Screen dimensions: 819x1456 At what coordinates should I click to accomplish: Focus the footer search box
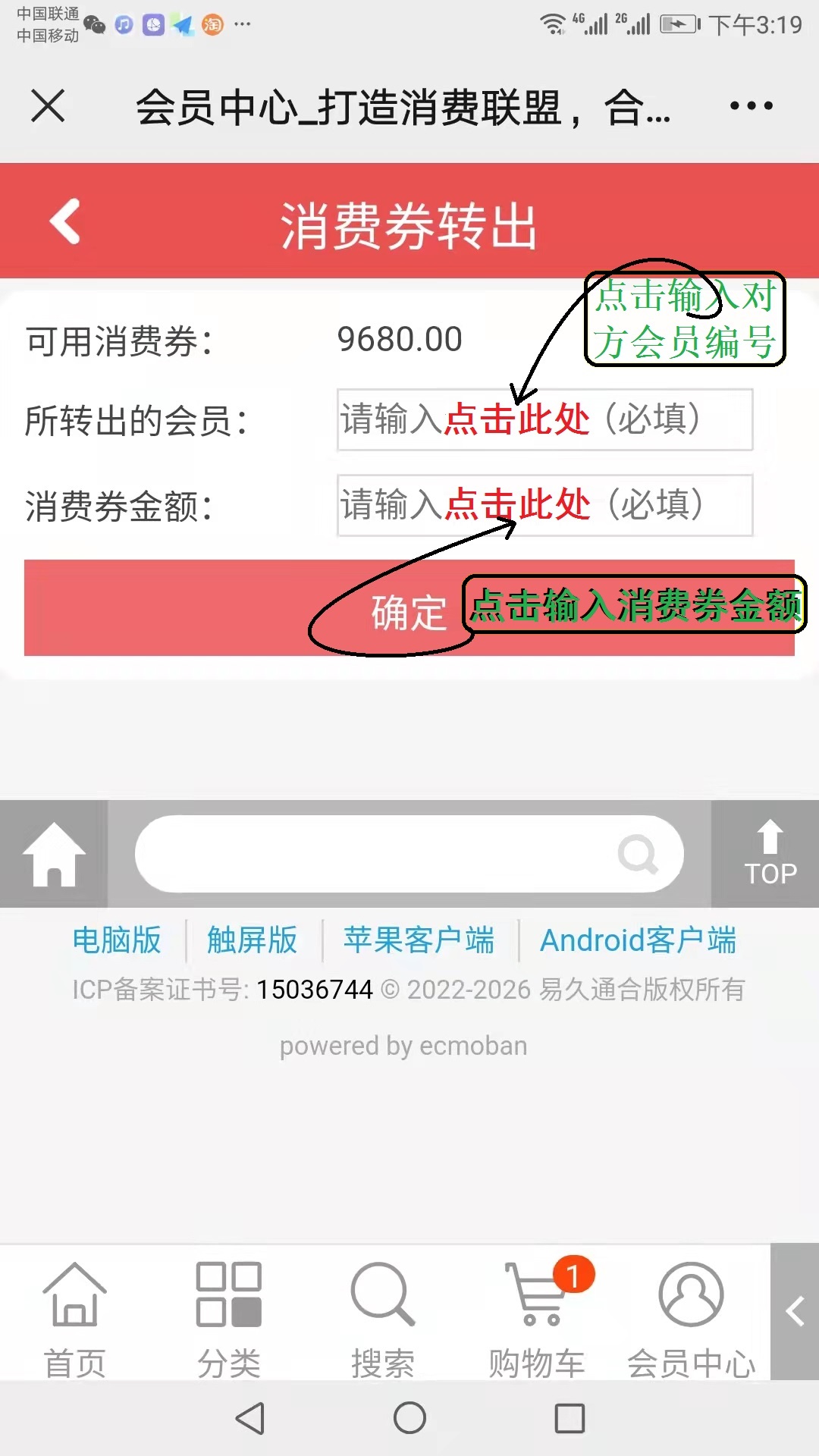(x=409, y=854)
